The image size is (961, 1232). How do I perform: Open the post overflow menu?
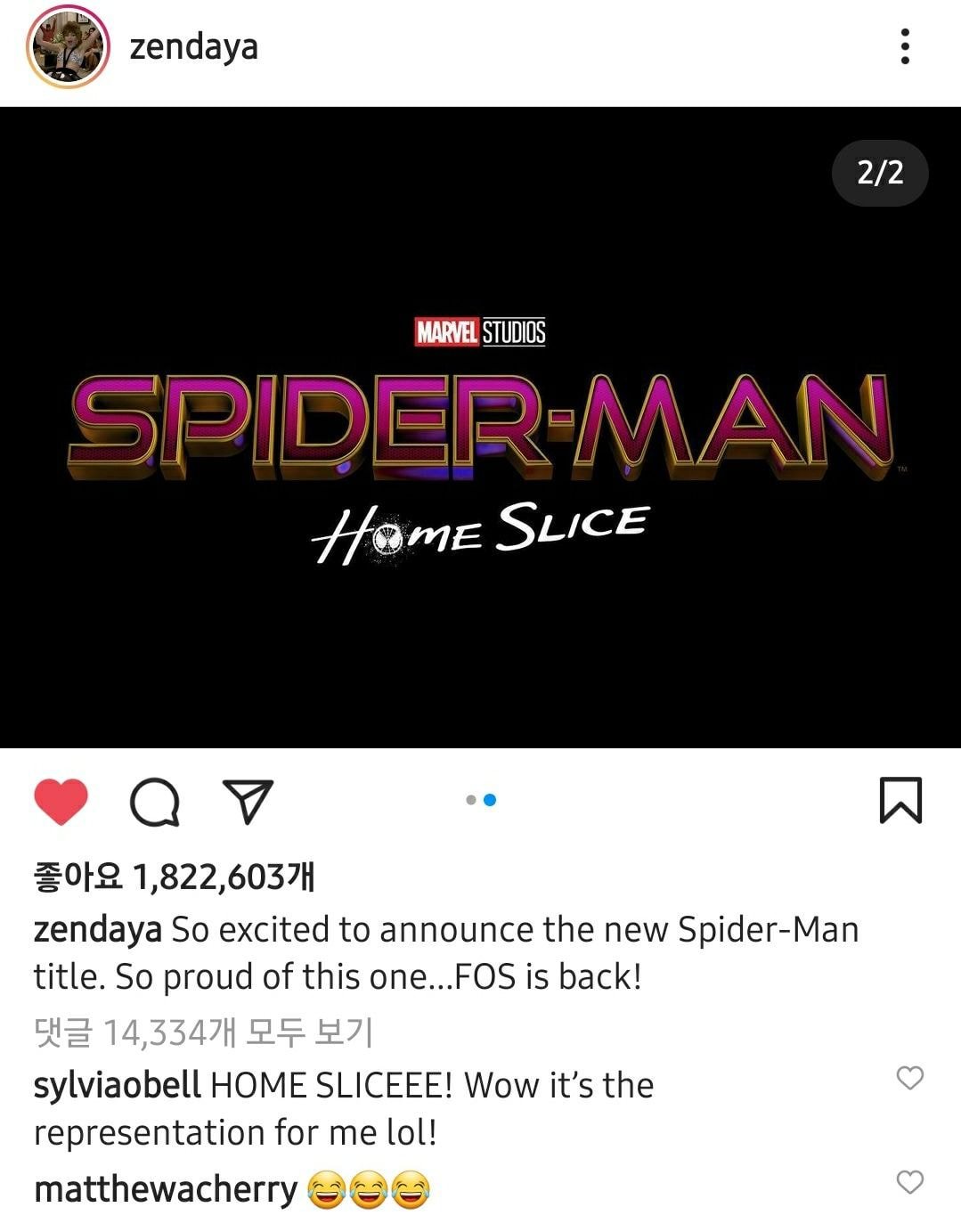coord(905,46)
